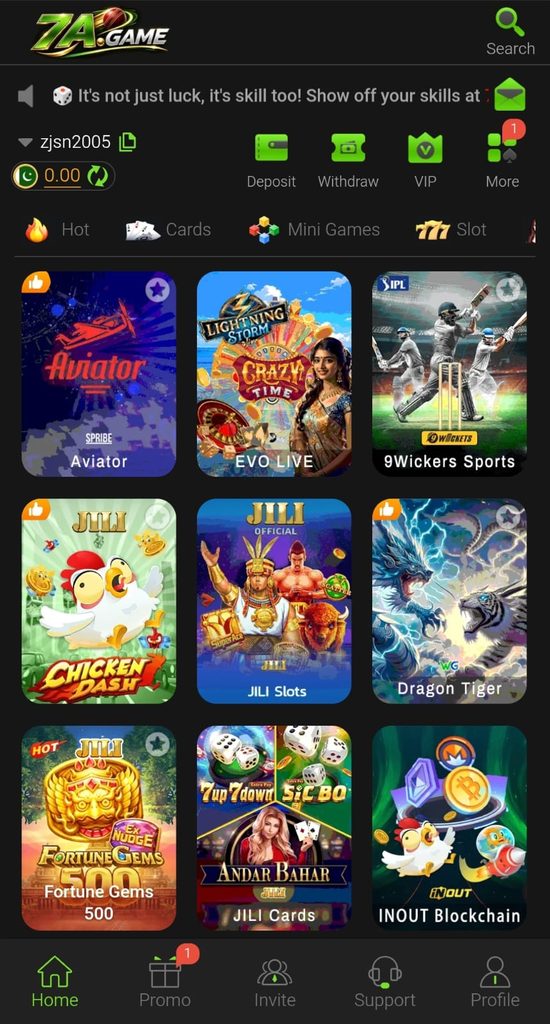Favorite Fortune Gems 500 with star

coord(157,744)
